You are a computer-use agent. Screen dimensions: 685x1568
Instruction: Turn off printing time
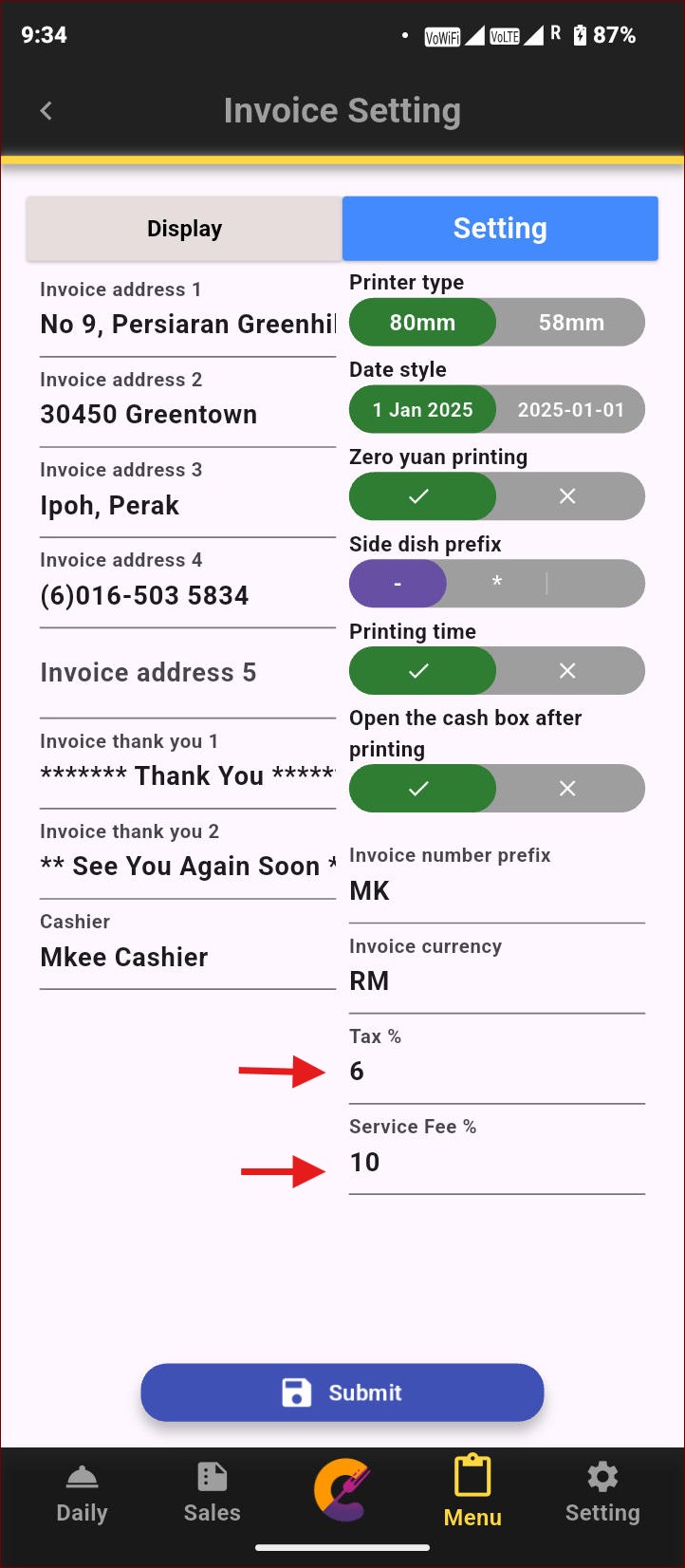(567, 671)
